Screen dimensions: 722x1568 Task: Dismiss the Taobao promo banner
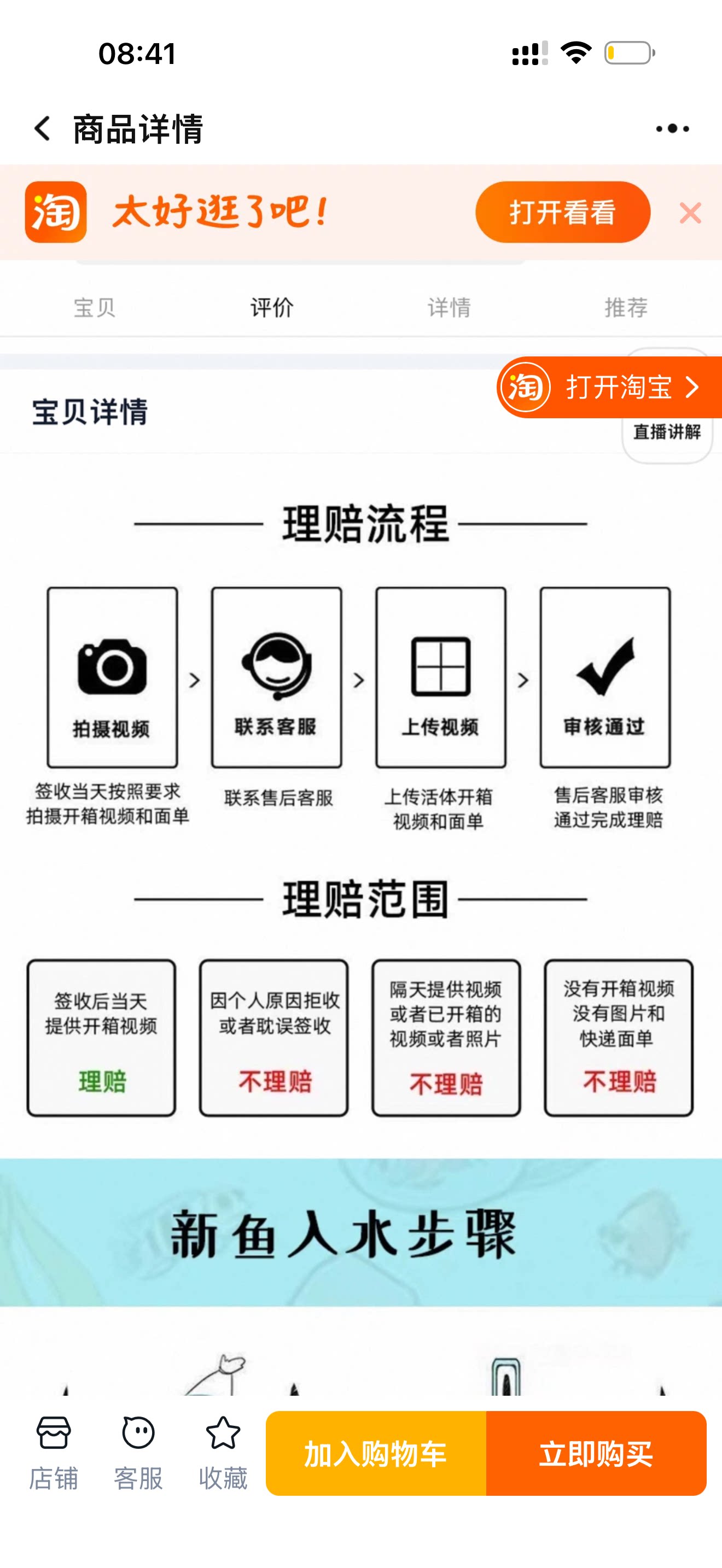690,213
